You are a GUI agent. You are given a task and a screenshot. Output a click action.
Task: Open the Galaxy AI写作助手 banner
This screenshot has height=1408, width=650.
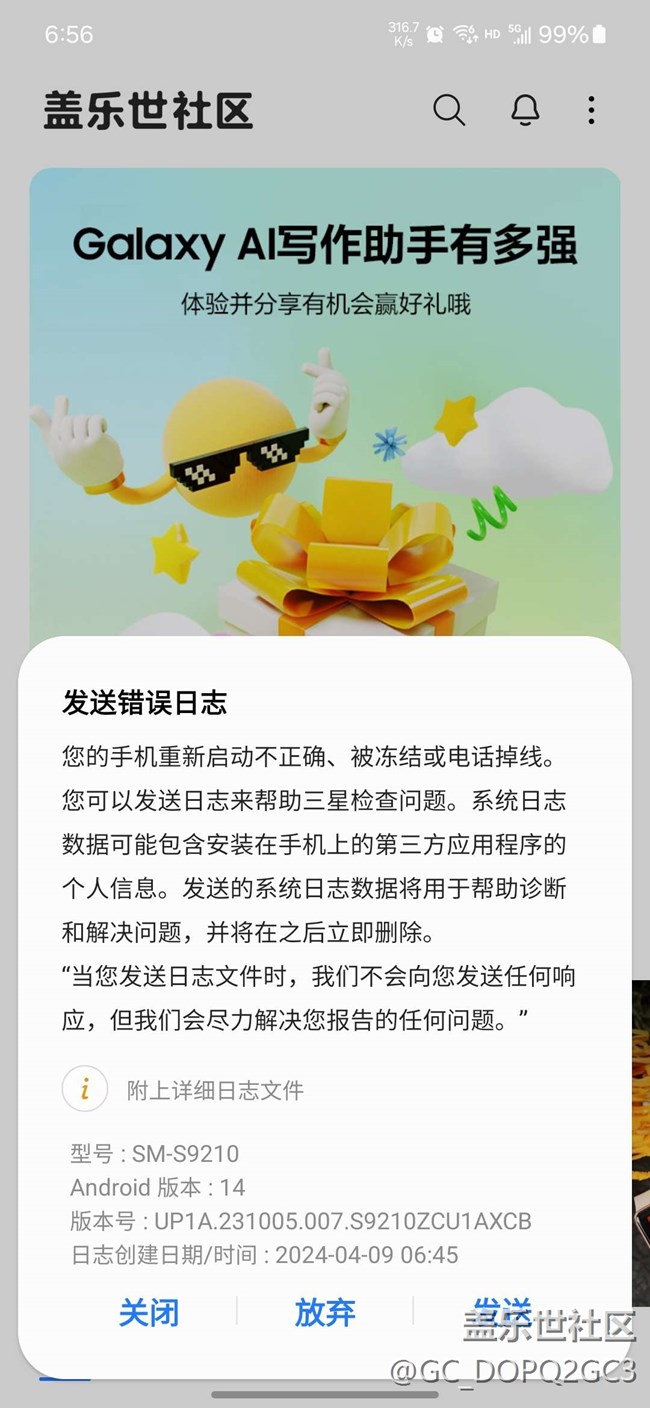[x=325, y=402]
